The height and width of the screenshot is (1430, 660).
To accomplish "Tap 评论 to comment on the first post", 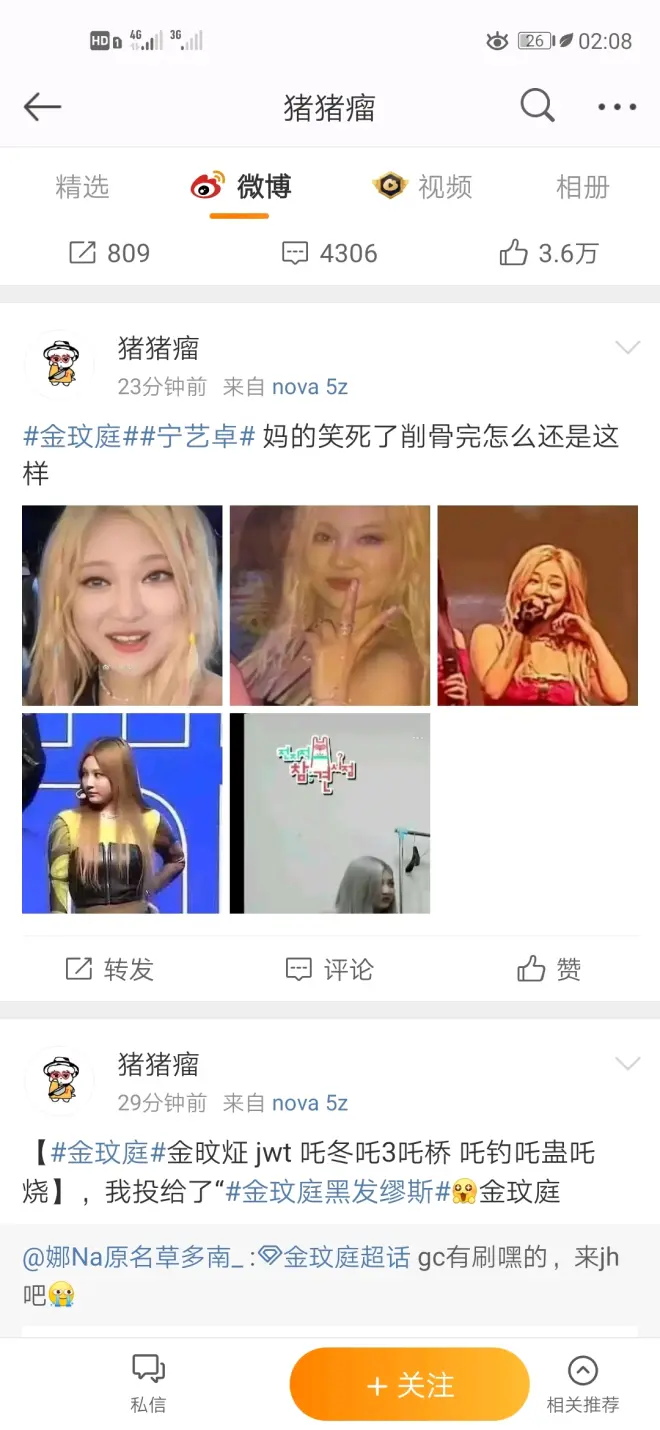I will (329, 969).
